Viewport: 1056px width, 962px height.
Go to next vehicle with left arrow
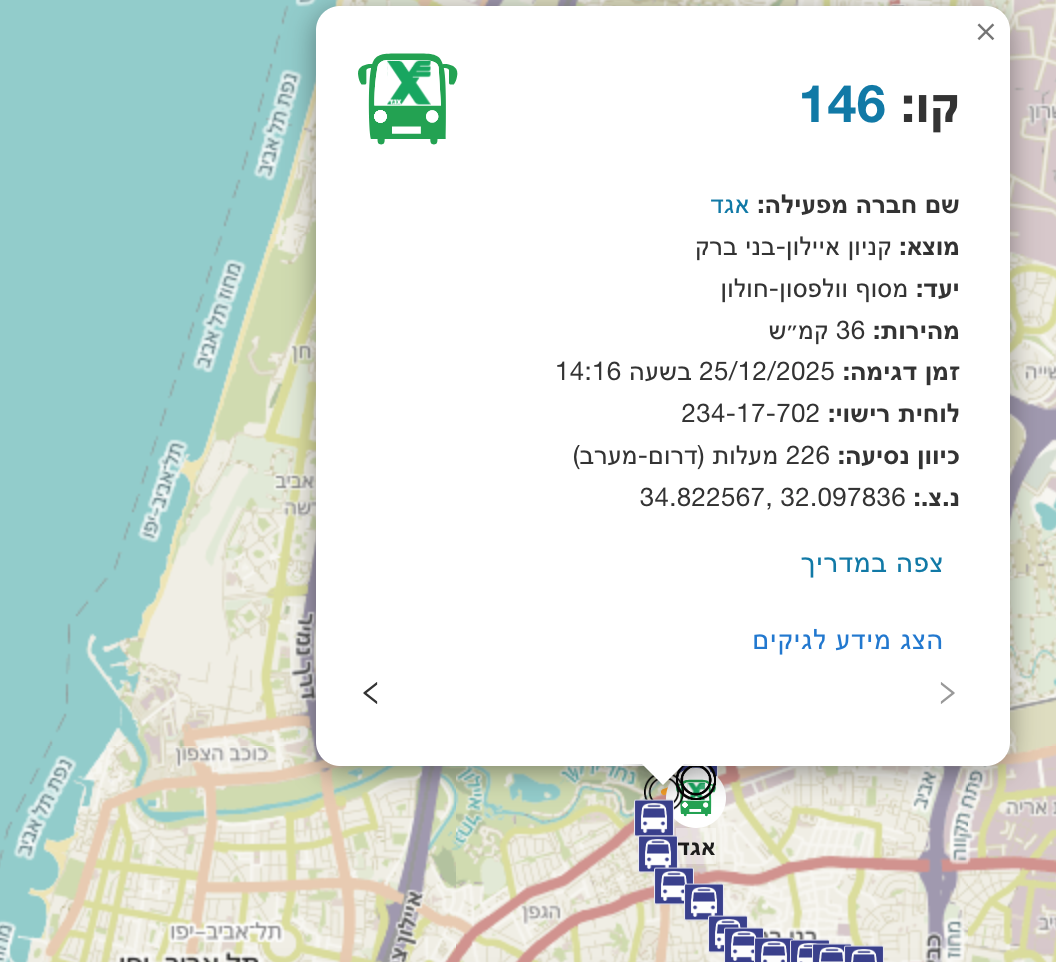(371, 693)
